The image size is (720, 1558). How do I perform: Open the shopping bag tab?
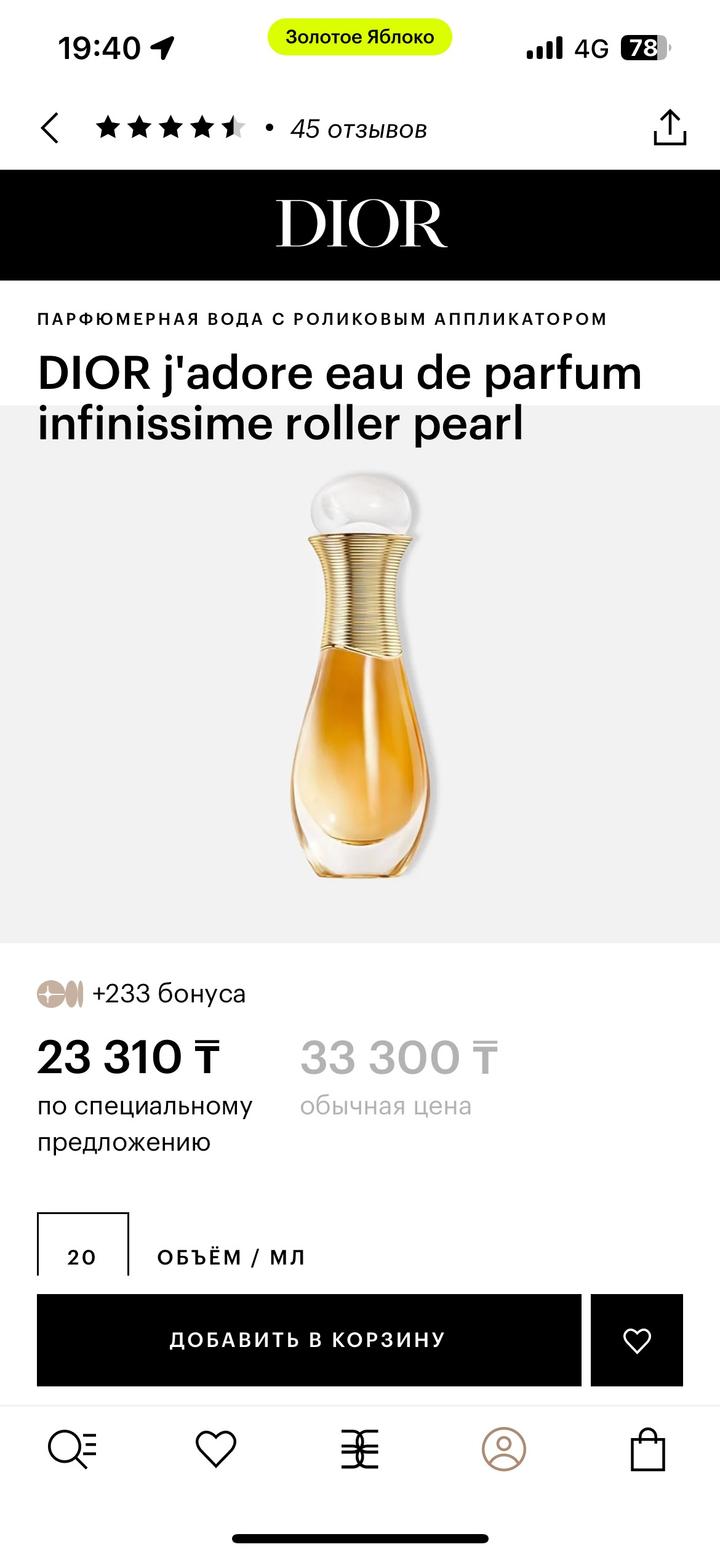point(647,1448)
